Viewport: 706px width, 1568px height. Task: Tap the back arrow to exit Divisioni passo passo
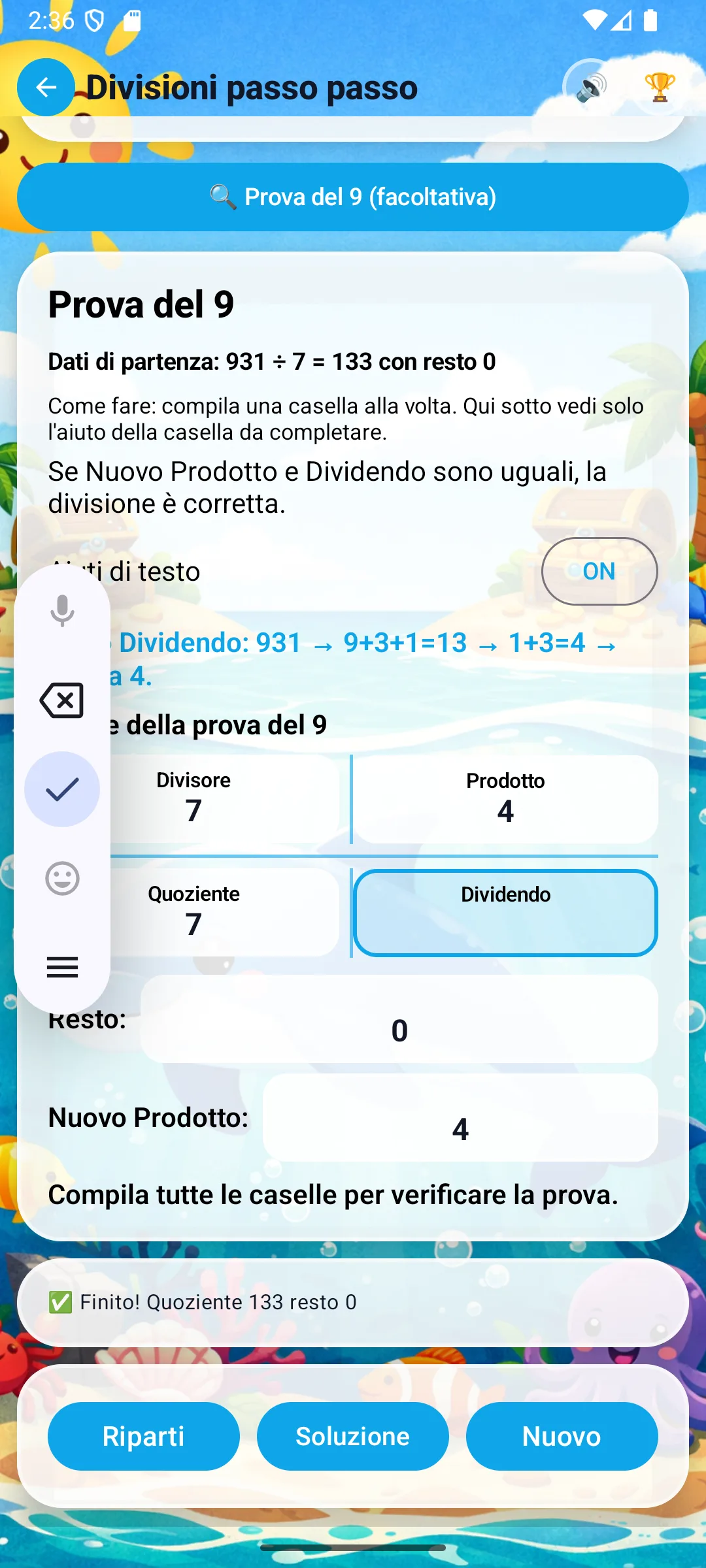click(x=45, y=88)
